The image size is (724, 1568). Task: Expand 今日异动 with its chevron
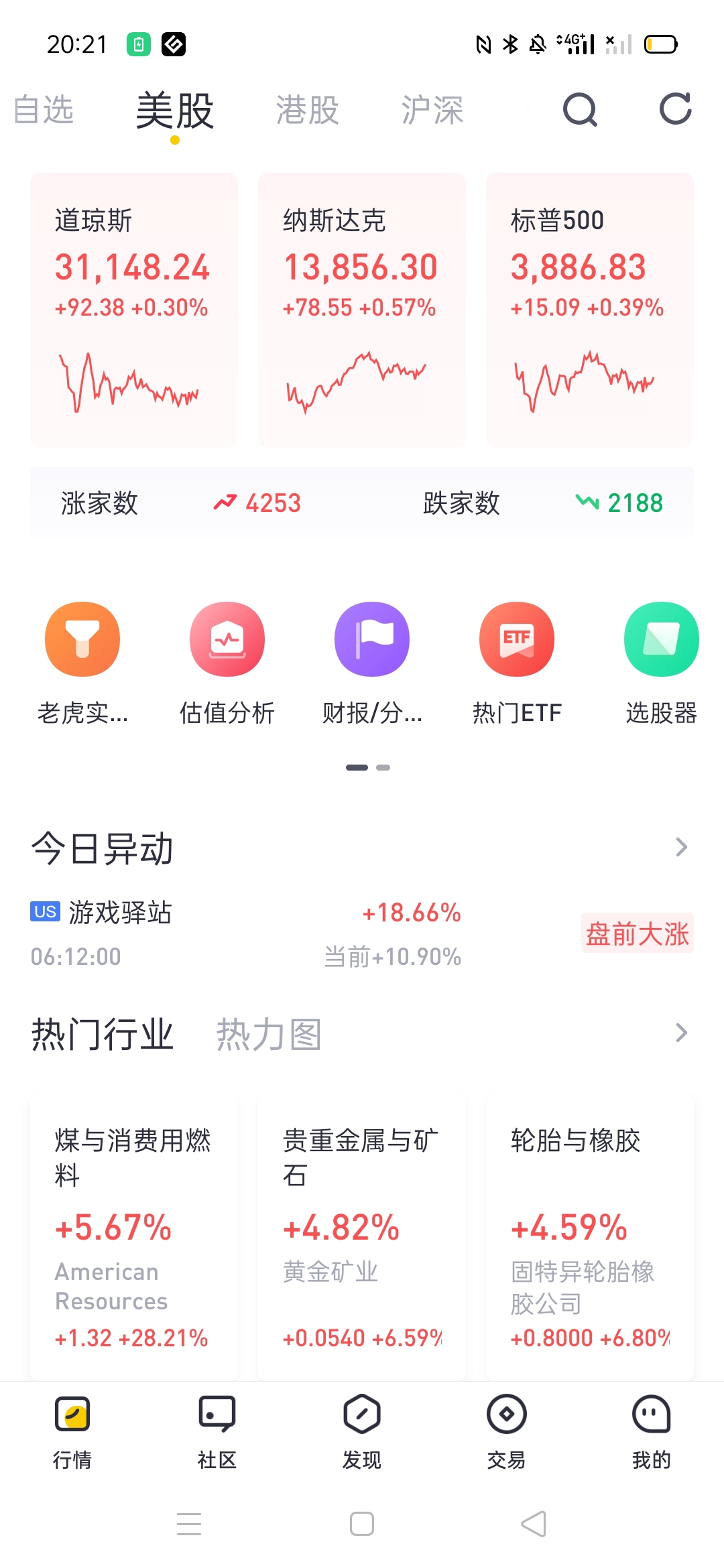682,848
